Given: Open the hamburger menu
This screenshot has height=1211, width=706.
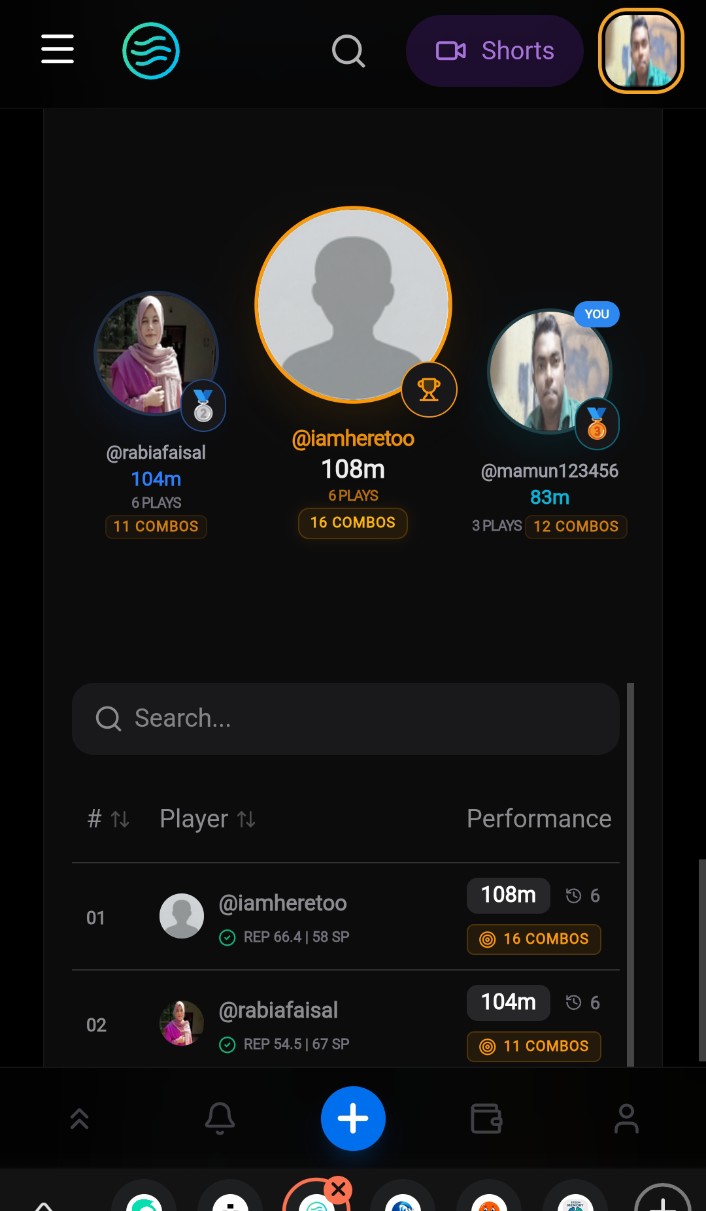Looking at the screenshot, I should pyautogui.click(x=57, y=49).
